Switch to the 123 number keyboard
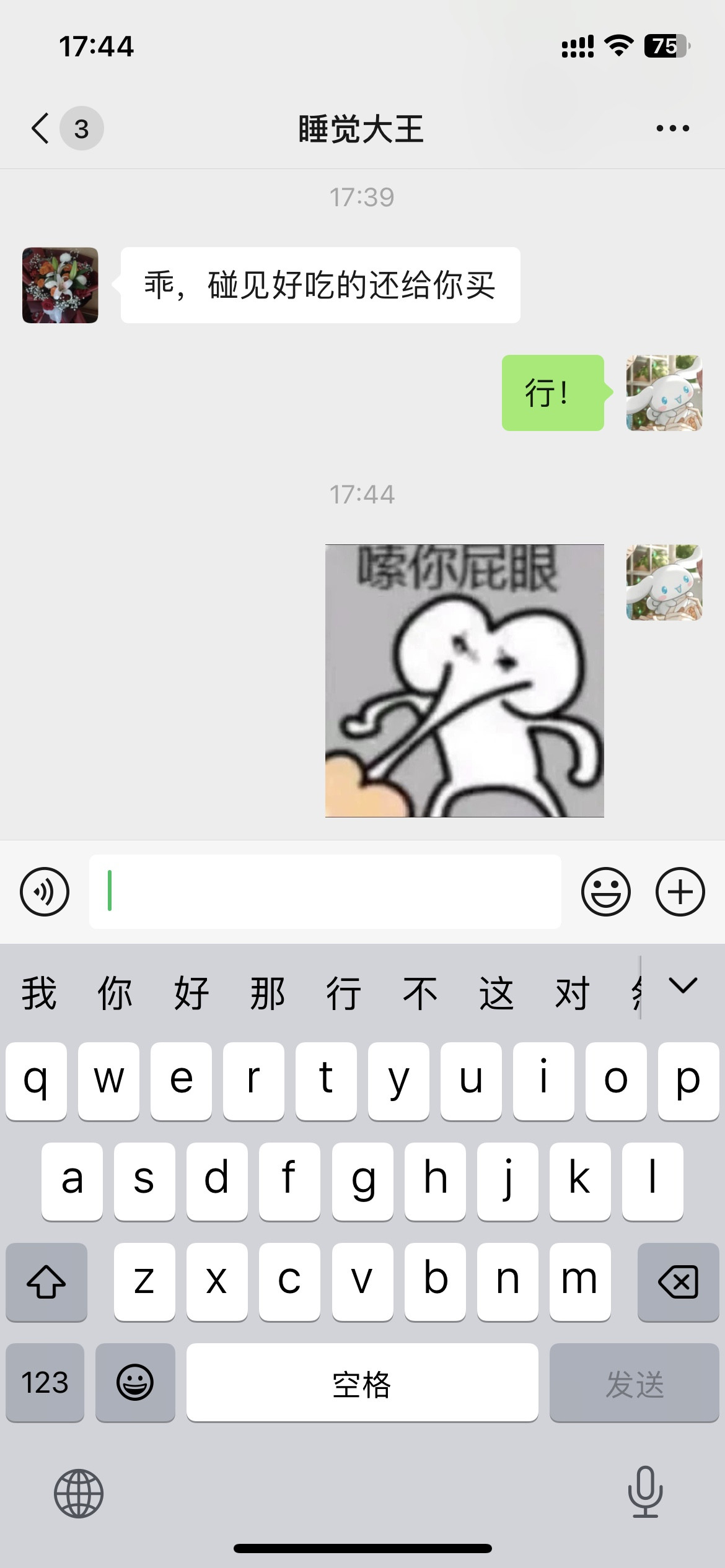The image size is (725, 1568). click(x=45, y=1383)
